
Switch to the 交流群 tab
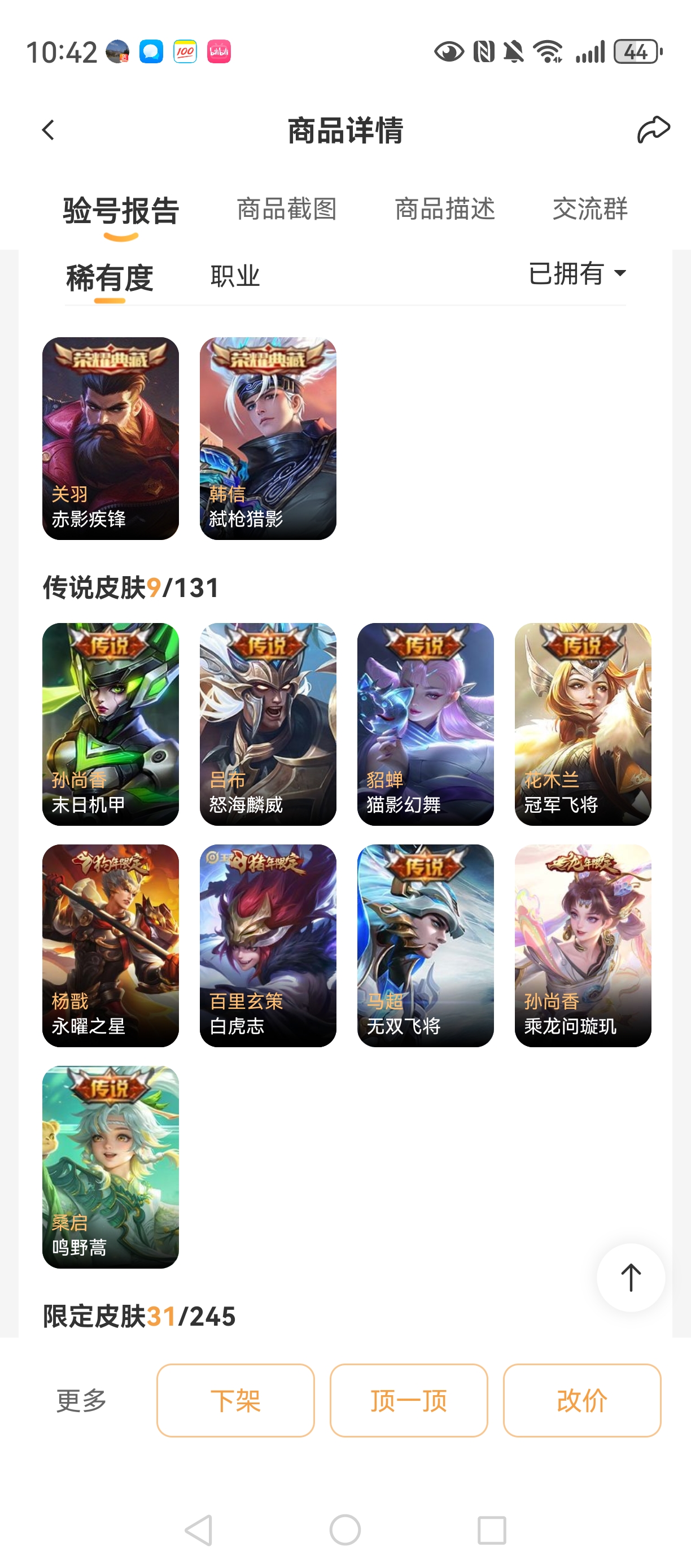589,210
